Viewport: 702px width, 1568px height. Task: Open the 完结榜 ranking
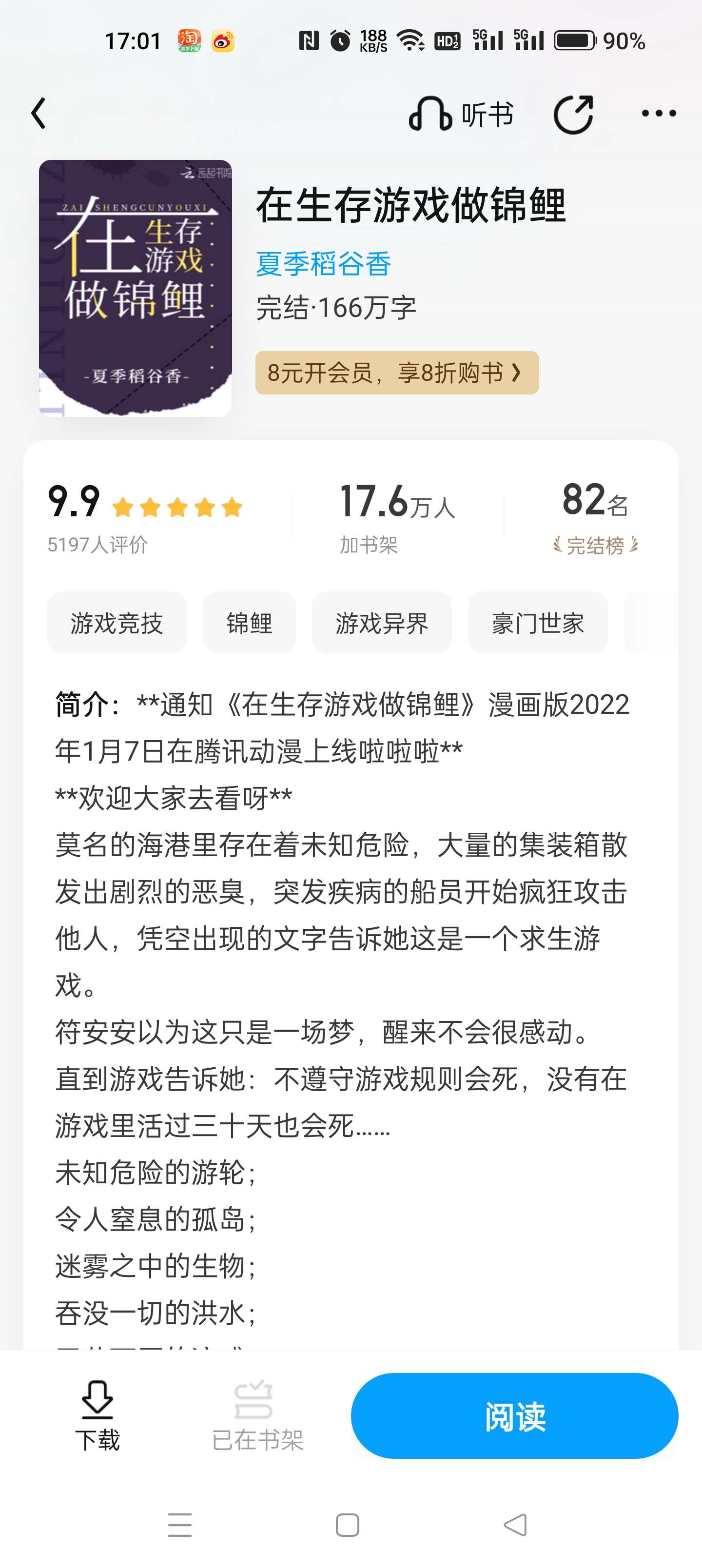click(595, 517)
